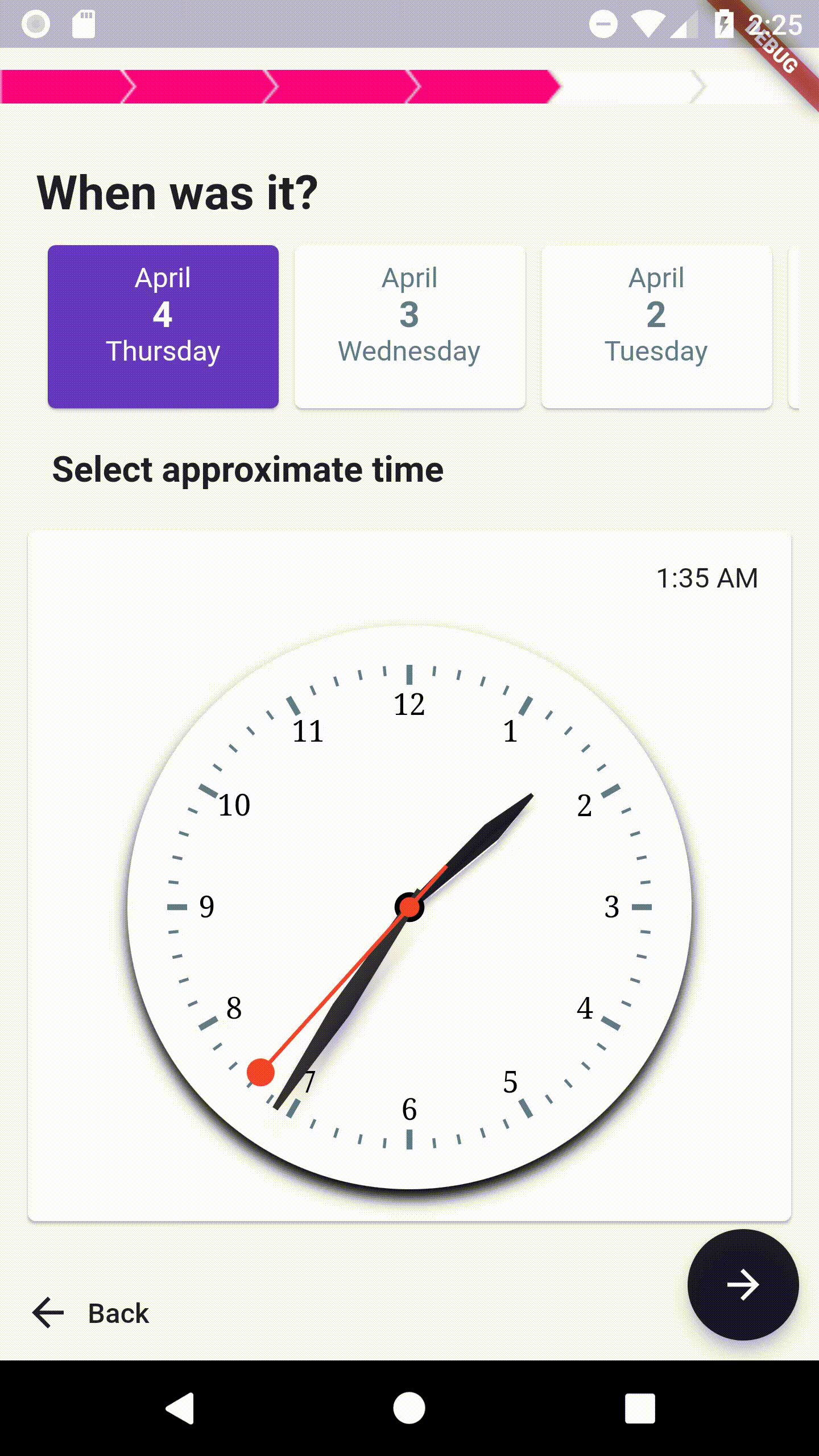Tap the 1:35 AM time label
The image size is (819, 1456).
pyautogui.click(x=707, y=578)
